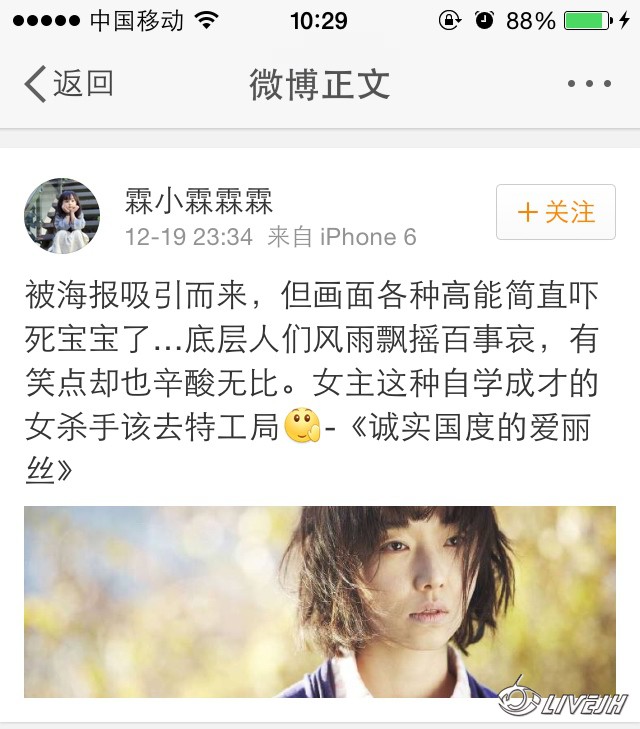Open 霖小霖霖霖's profile avatar
Screen dimensions: 640x729
(x=62, y=216)
